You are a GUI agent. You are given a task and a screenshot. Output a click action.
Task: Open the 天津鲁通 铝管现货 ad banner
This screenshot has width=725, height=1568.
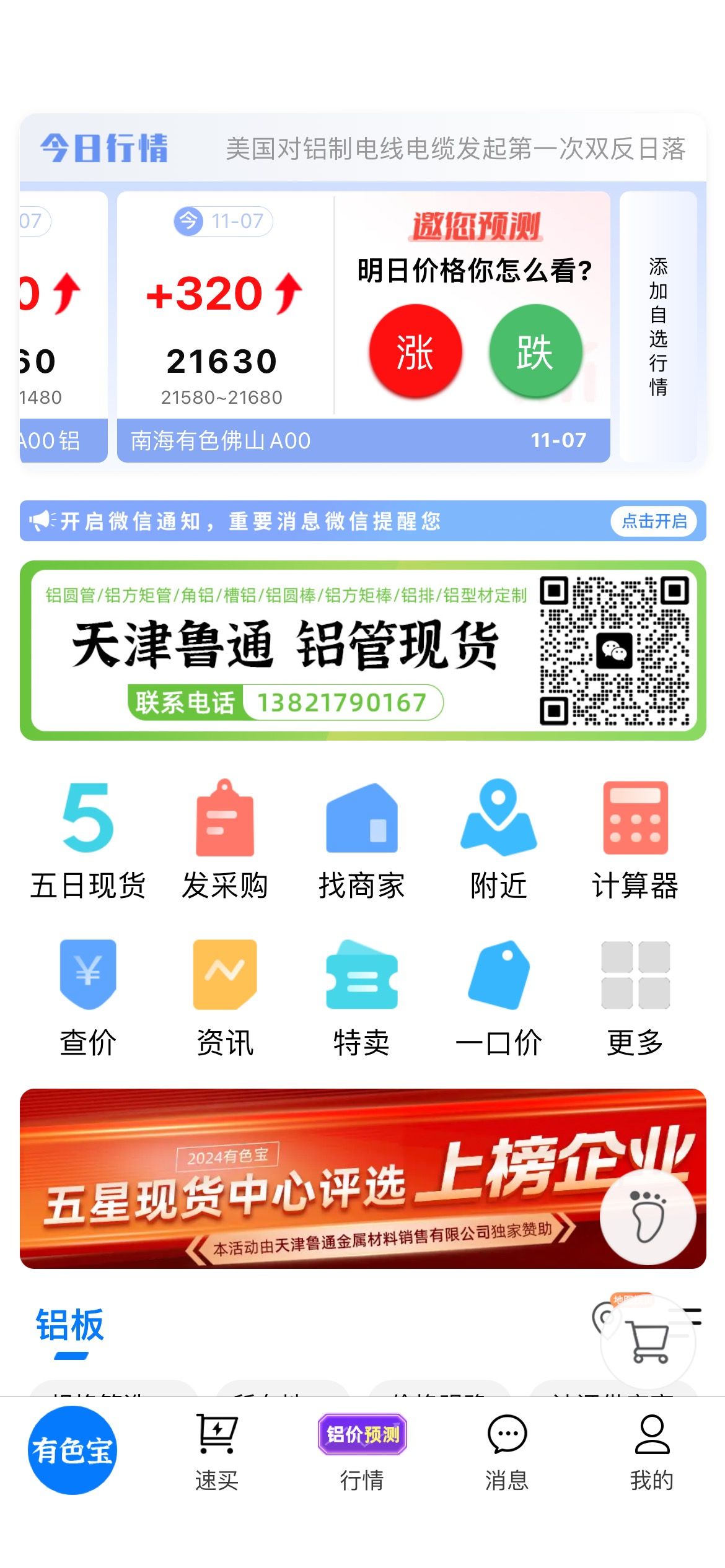pyautogui.click(x=362, y=650)
